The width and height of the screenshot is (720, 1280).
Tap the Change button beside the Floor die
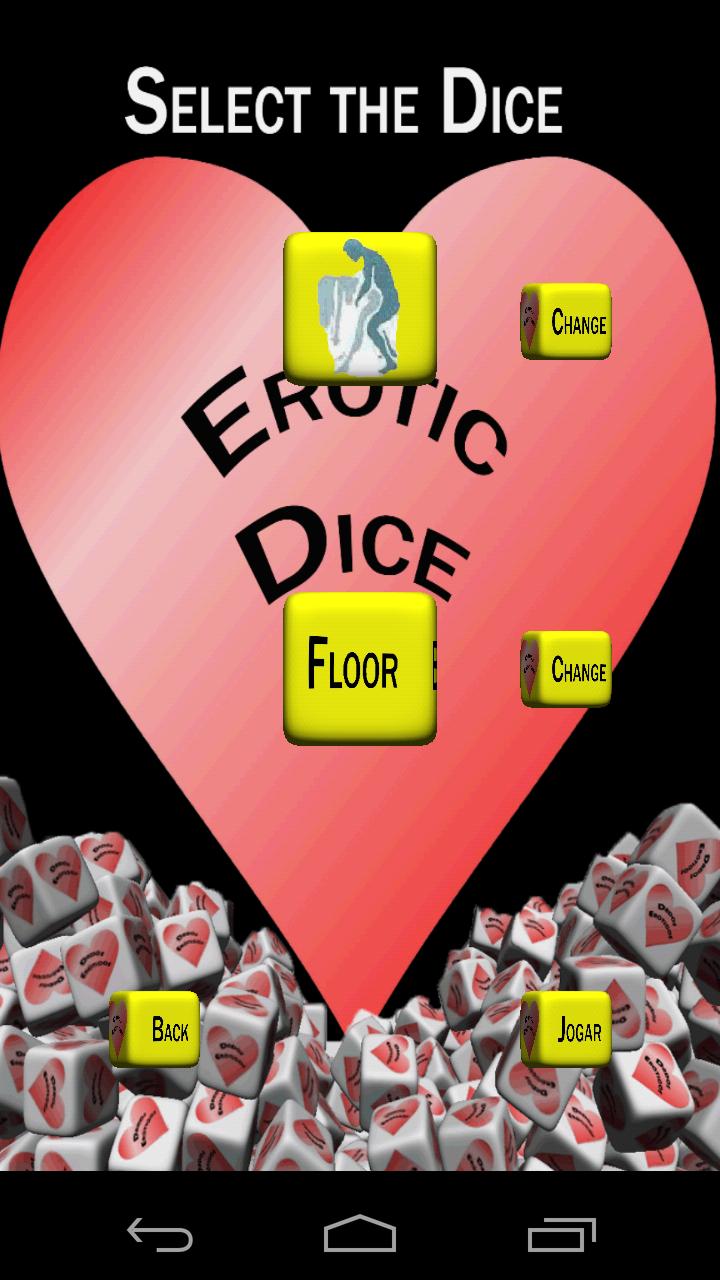coord(566,669)
